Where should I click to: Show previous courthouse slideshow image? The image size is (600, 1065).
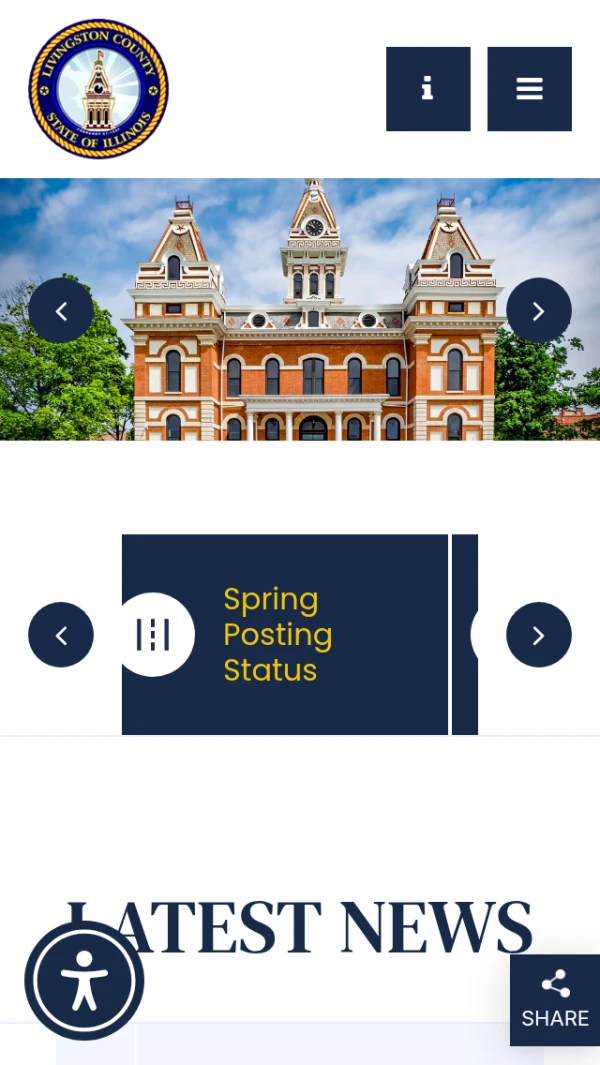[61, 311]
